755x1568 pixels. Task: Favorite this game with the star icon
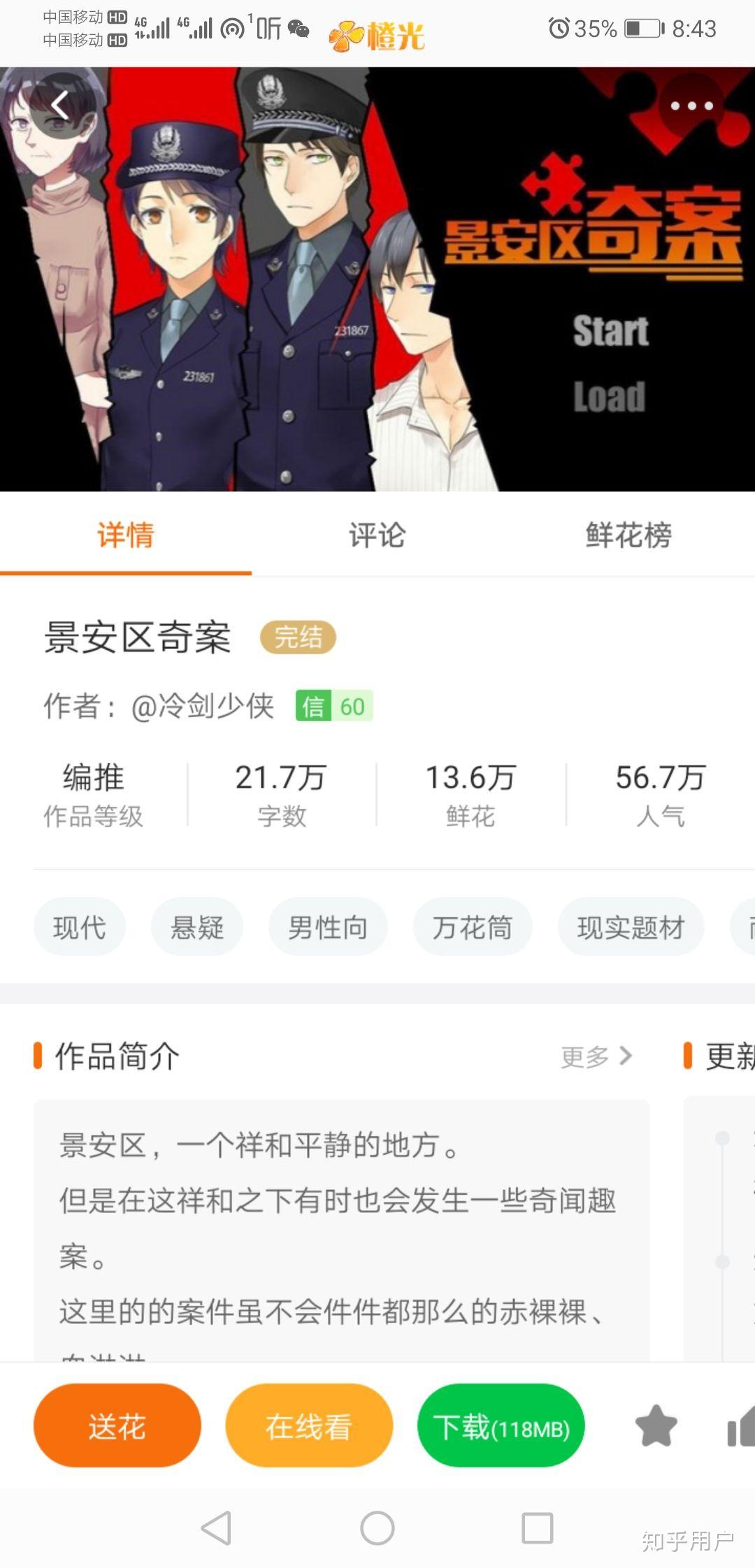coord(656,1426)
